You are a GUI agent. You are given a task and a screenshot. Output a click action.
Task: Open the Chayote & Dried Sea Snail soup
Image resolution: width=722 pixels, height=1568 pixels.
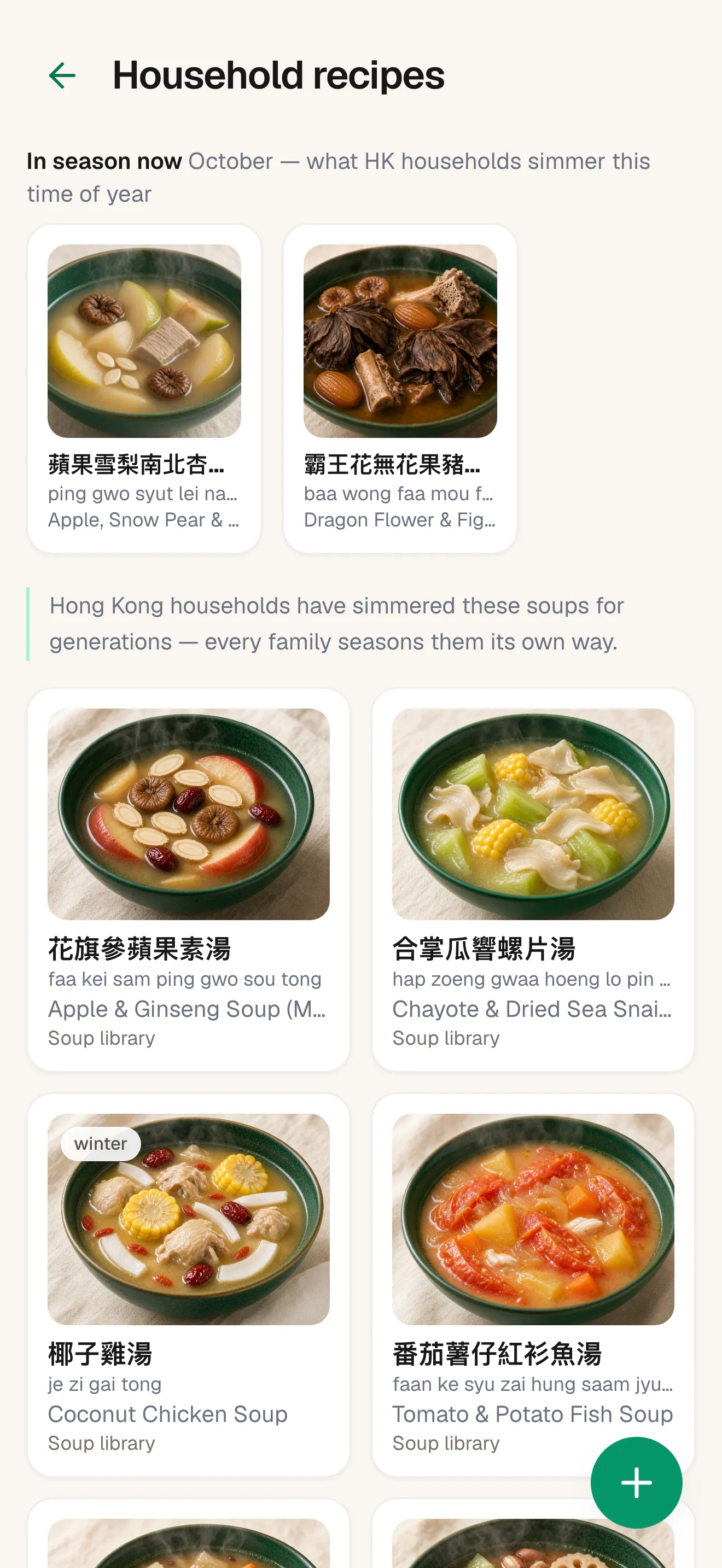pyautogui.click(x=533, y=880)
